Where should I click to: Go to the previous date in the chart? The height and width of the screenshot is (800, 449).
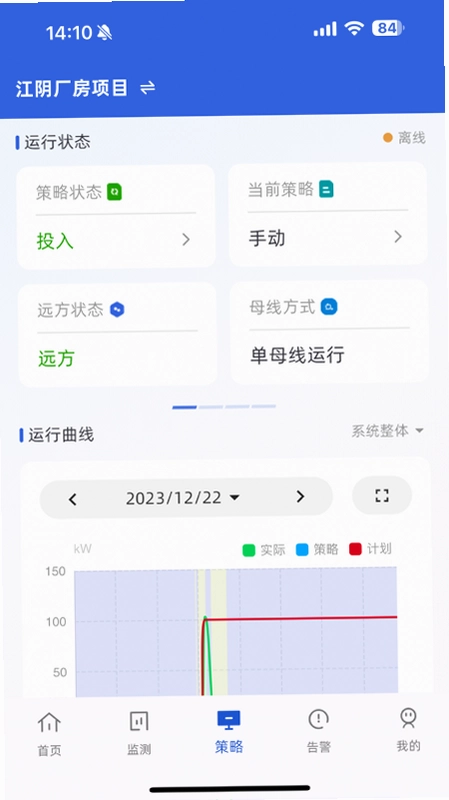tap(72, 499)
